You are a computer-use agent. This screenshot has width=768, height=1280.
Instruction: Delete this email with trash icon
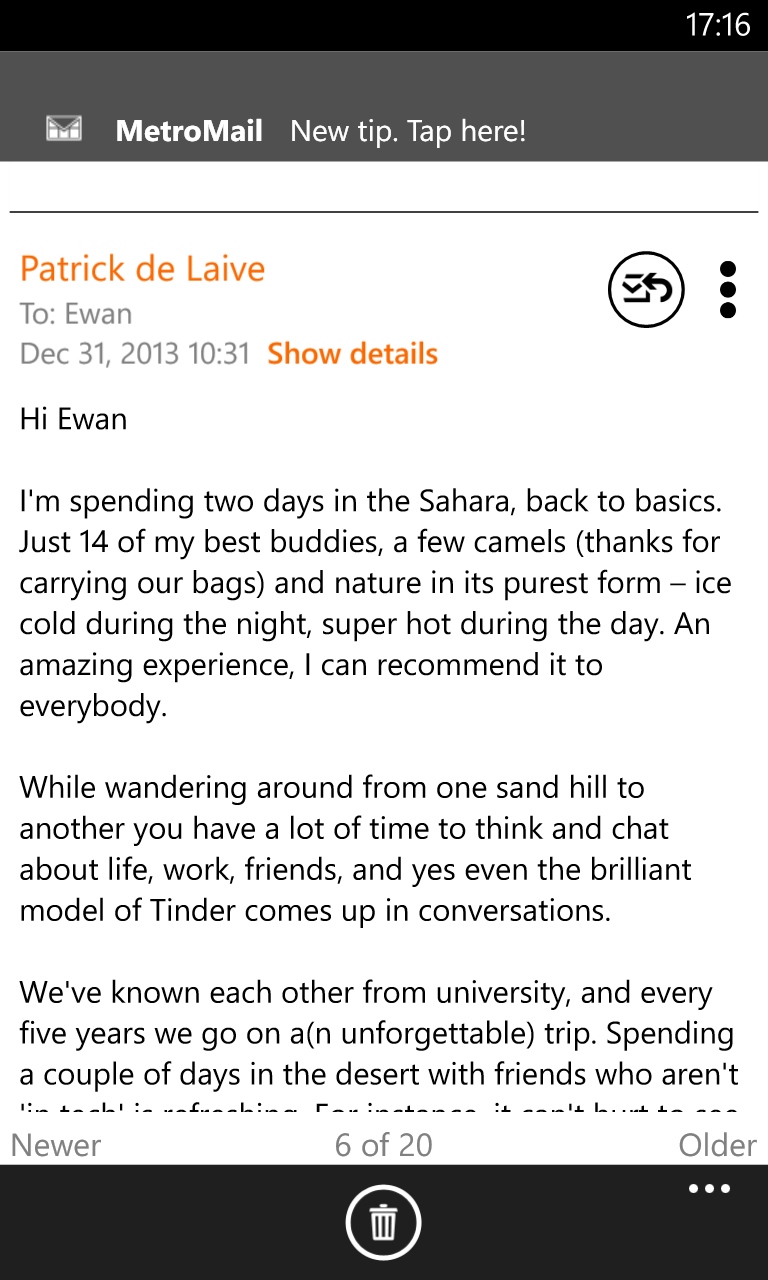(x=384, y=1222)
